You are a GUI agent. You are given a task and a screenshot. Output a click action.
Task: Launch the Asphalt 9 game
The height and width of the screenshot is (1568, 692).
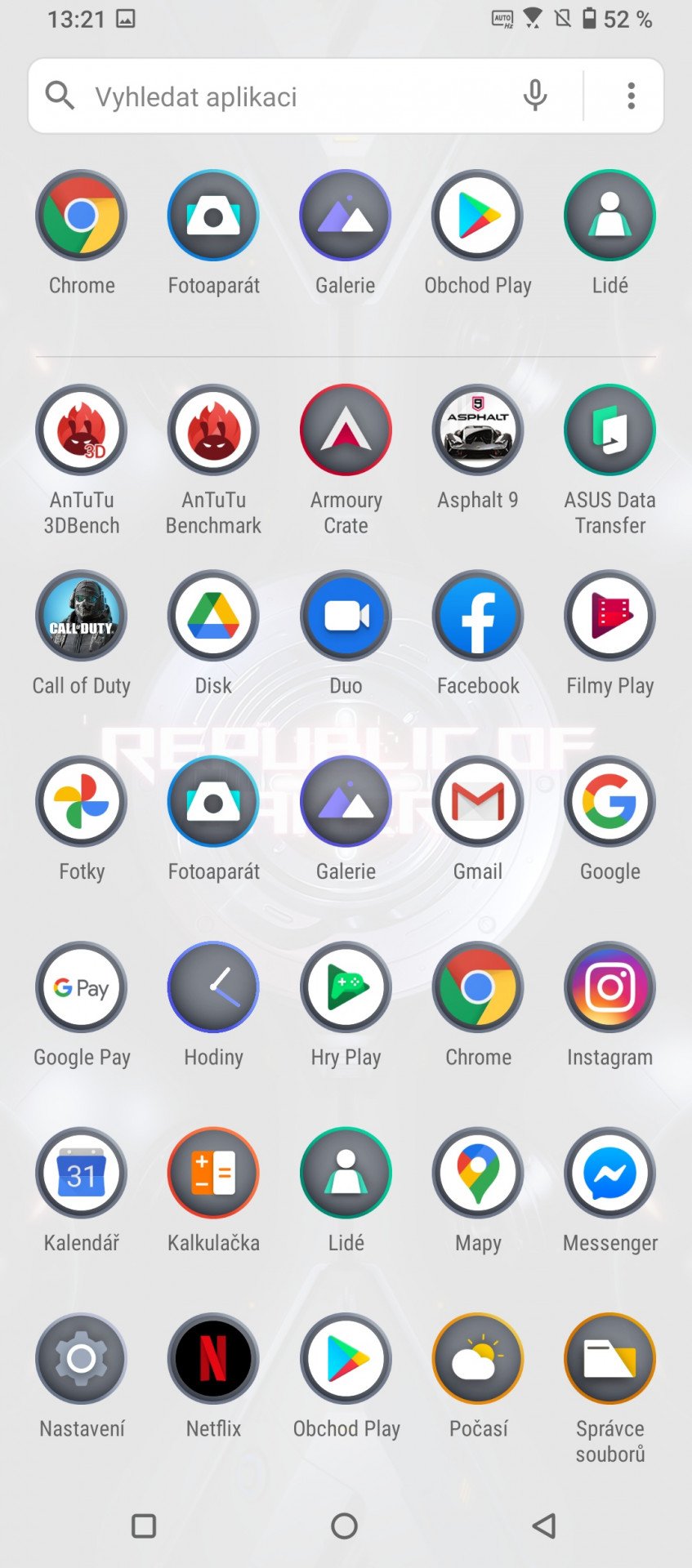coord(478,430)
